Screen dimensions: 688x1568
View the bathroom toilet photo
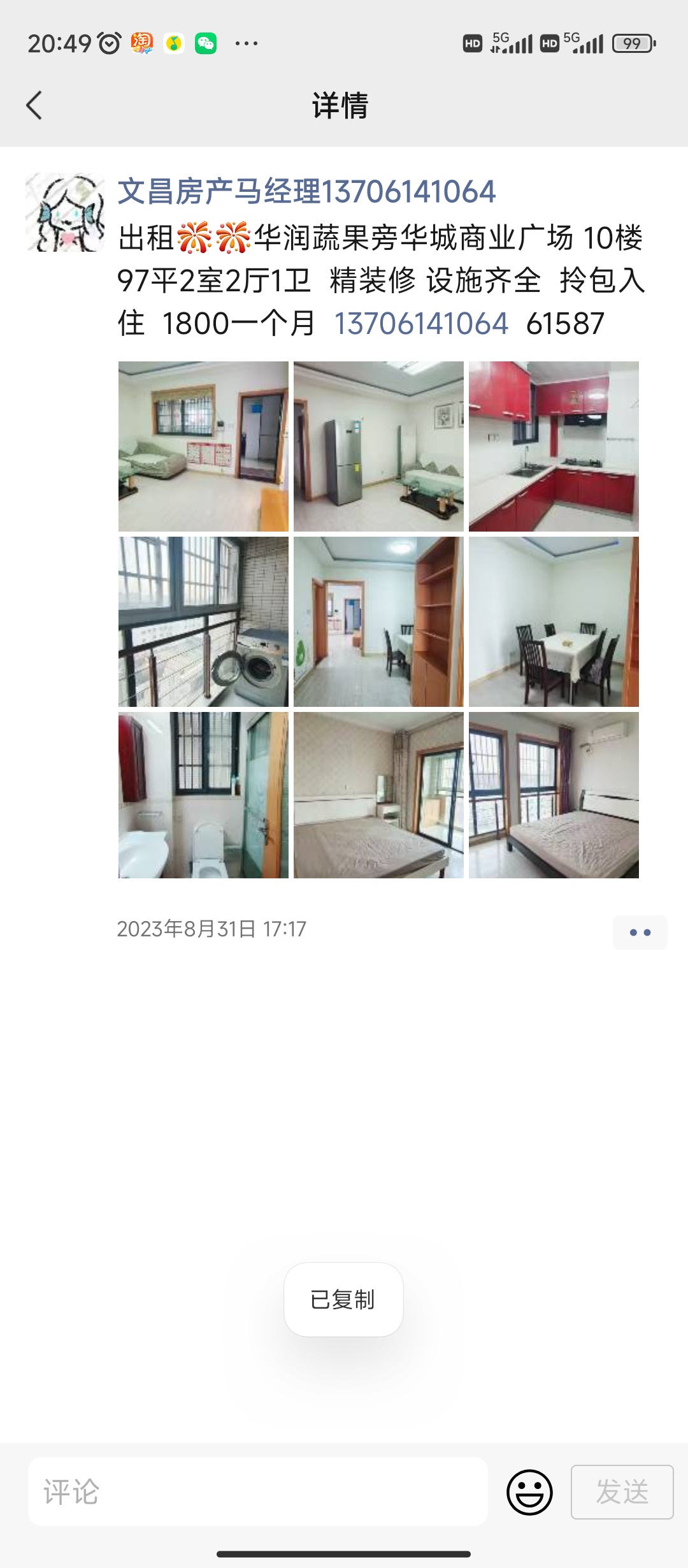click(x=203, y=795)
